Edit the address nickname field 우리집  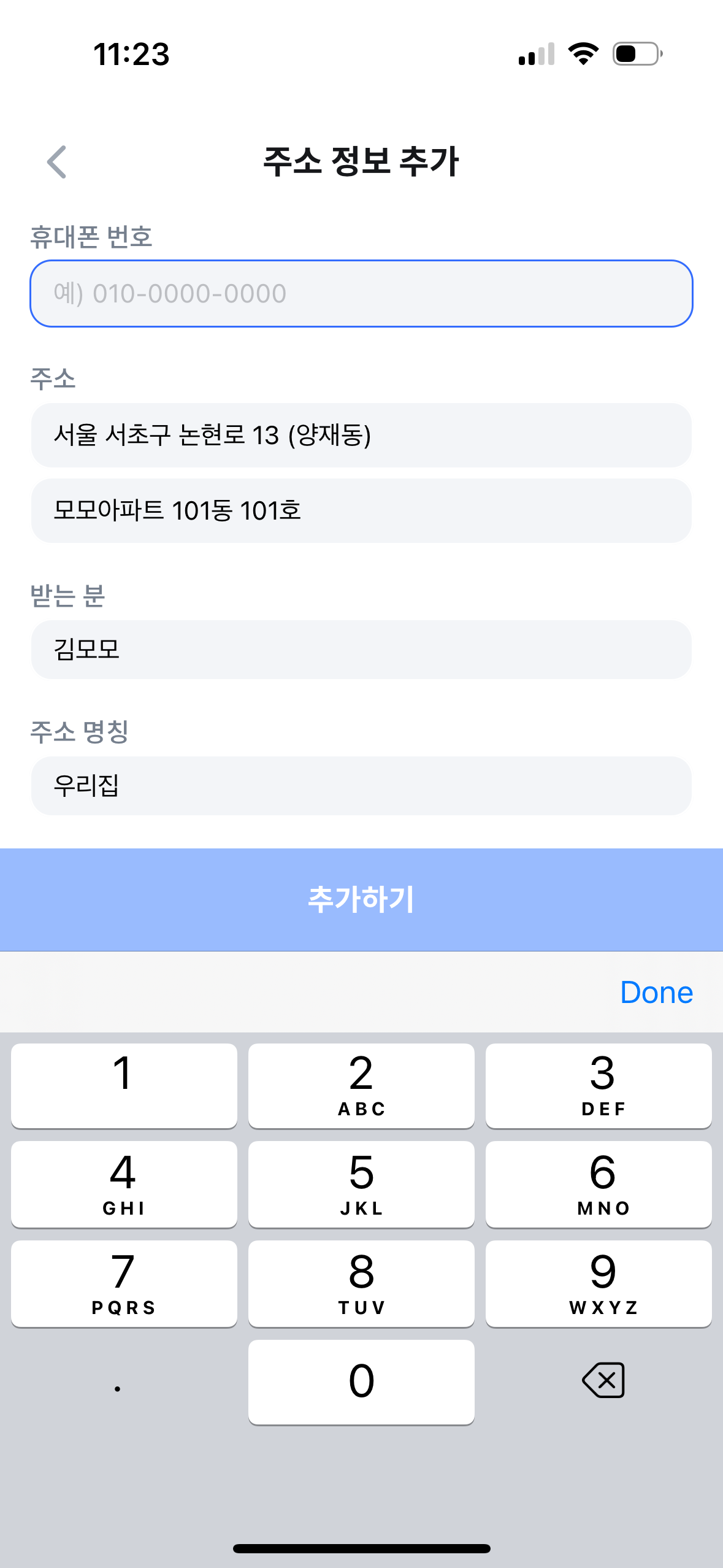tap(361, 786)
